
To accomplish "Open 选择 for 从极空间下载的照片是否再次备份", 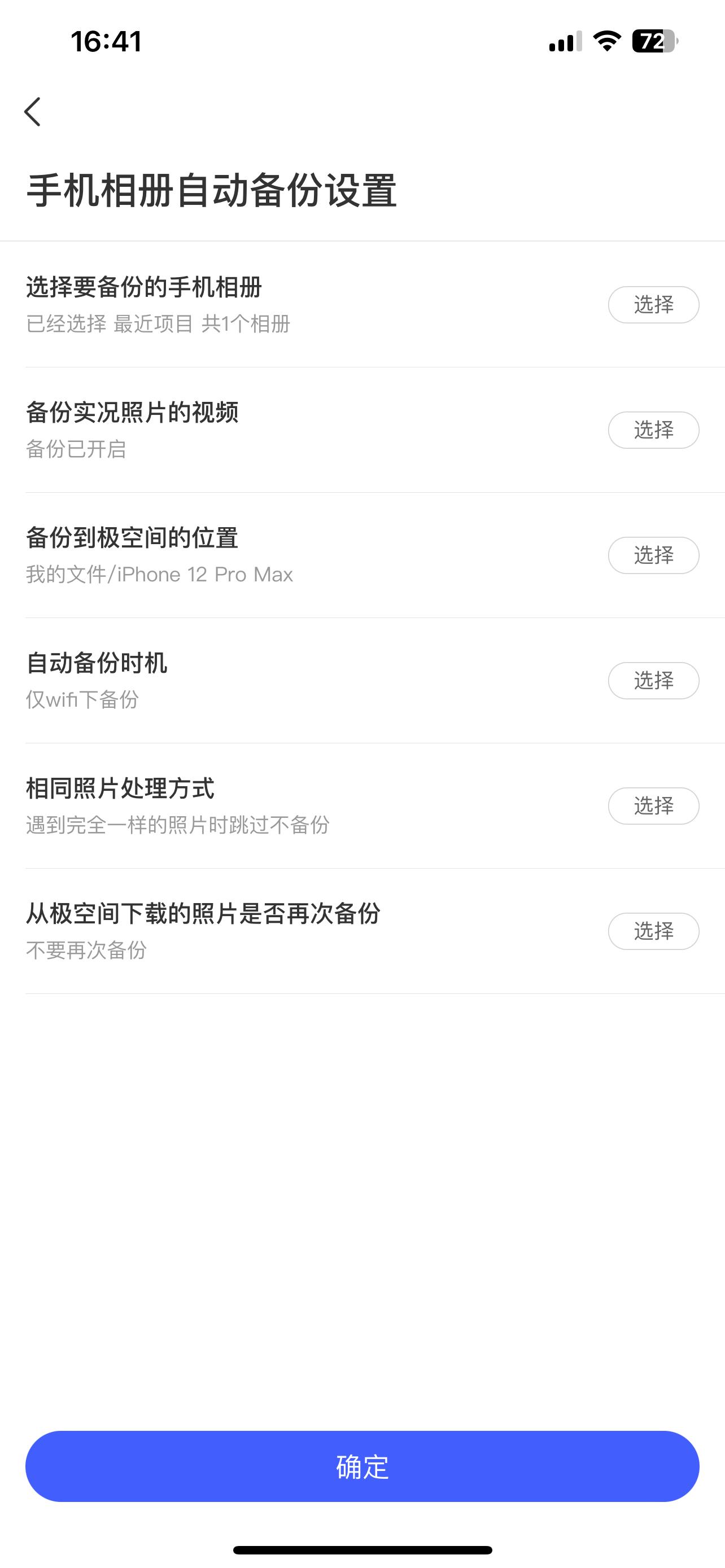I will click(x=653, y=931).
